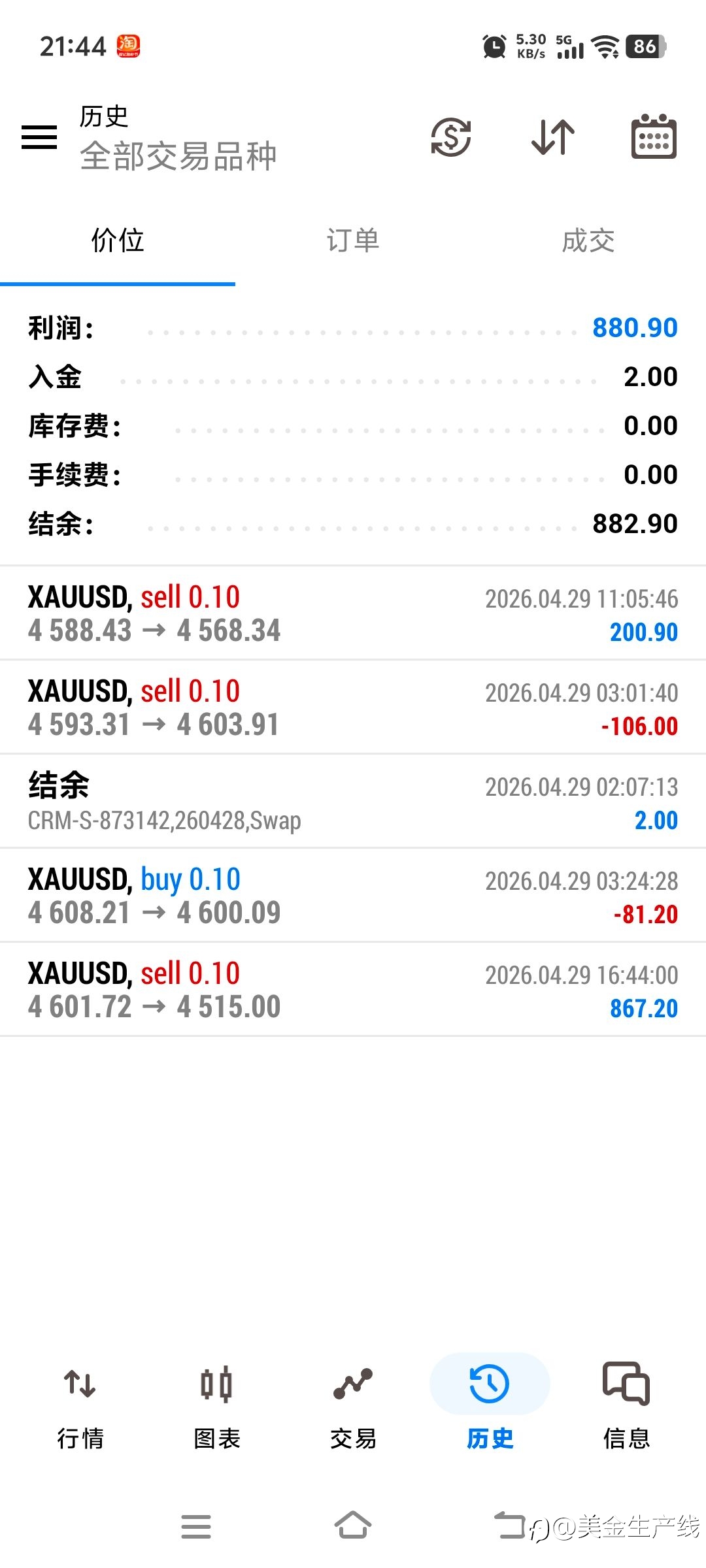Open the sort arrows icon

[553, 137]
